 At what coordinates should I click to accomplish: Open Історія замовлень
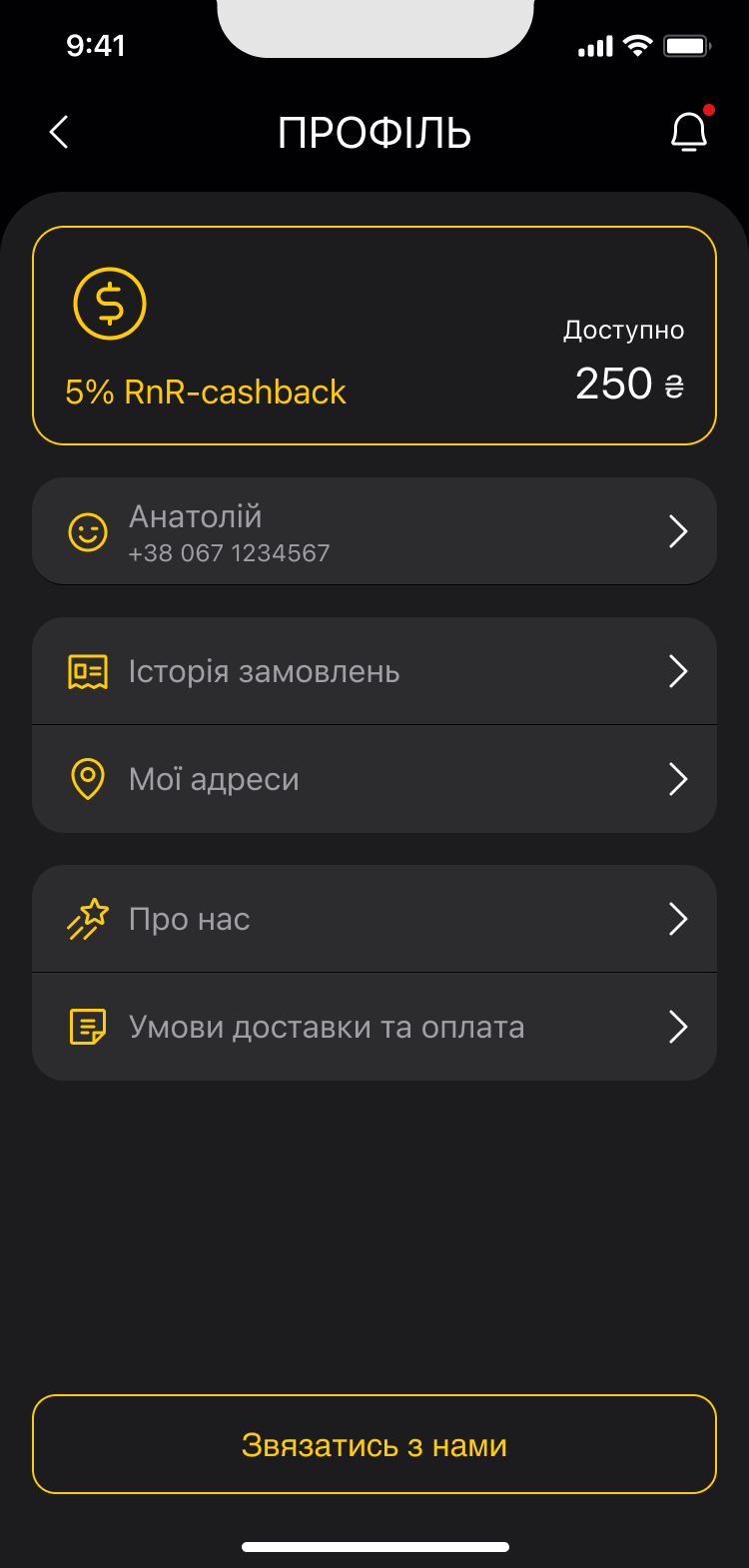pyautogui.click(x=374, y=671)
